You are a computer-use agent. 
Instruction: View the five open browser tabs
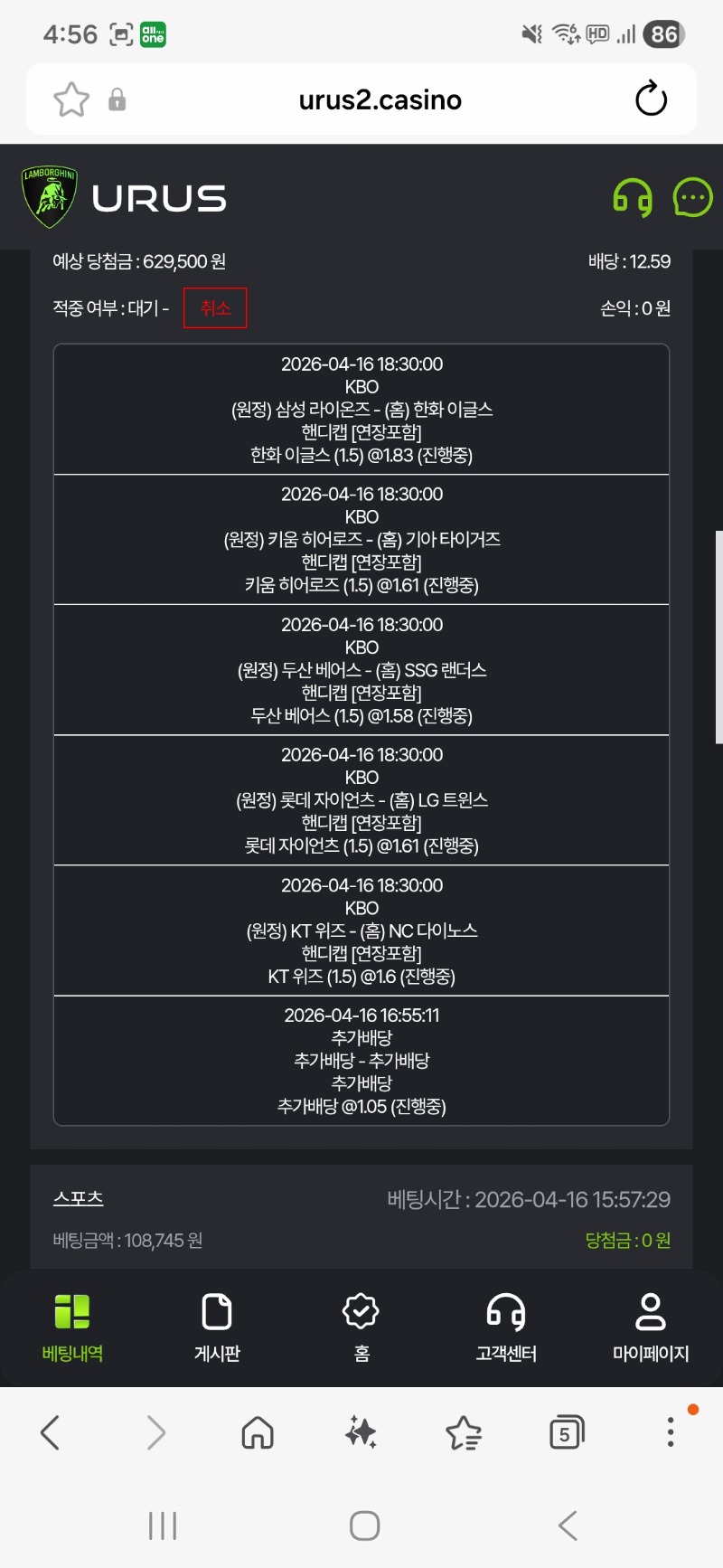(567, 1432)
